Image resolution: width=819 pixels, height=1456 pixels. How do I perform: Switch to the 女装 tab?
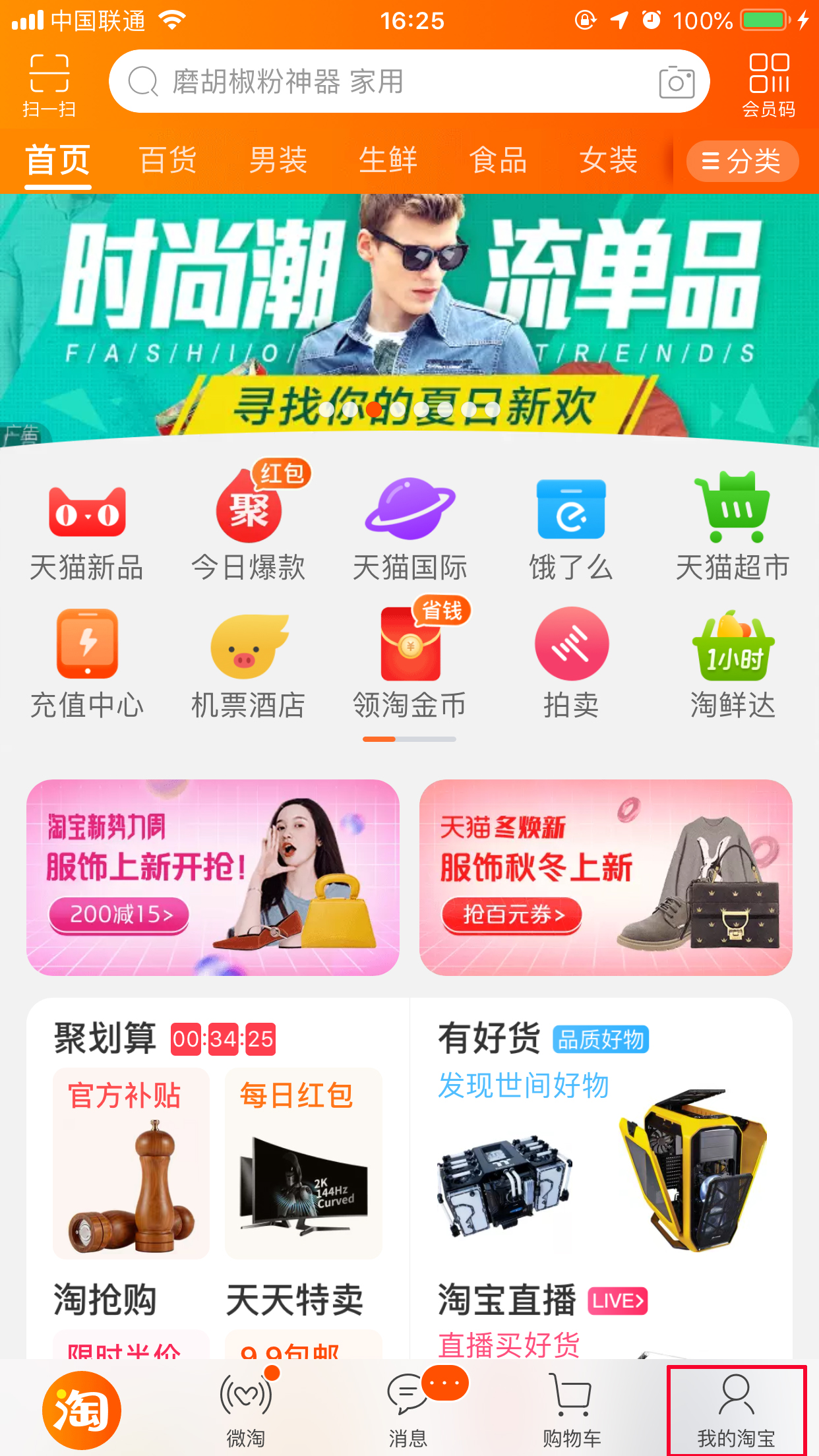point(608,161)
